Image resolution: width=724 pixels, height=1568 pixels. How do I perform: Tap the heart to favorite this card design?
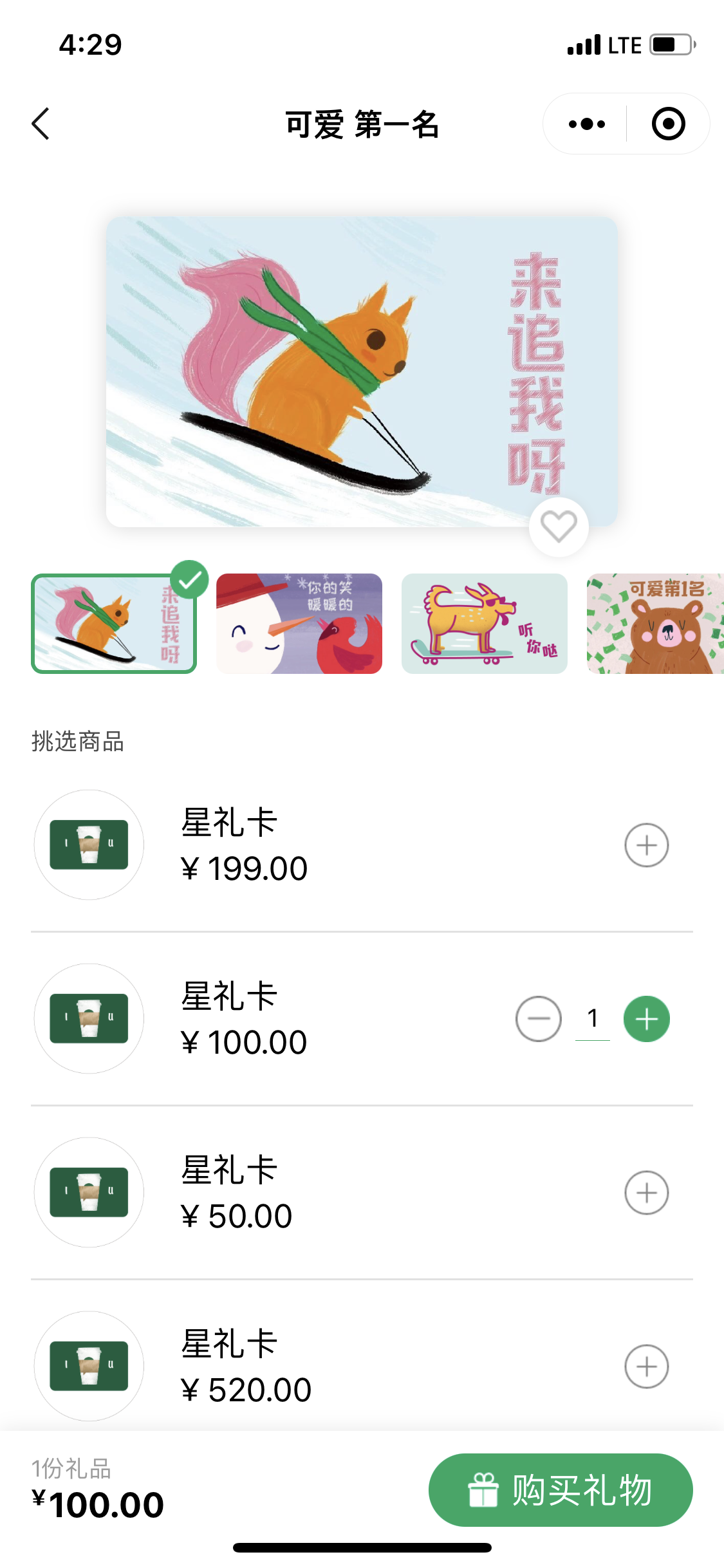tap(557, 526)
